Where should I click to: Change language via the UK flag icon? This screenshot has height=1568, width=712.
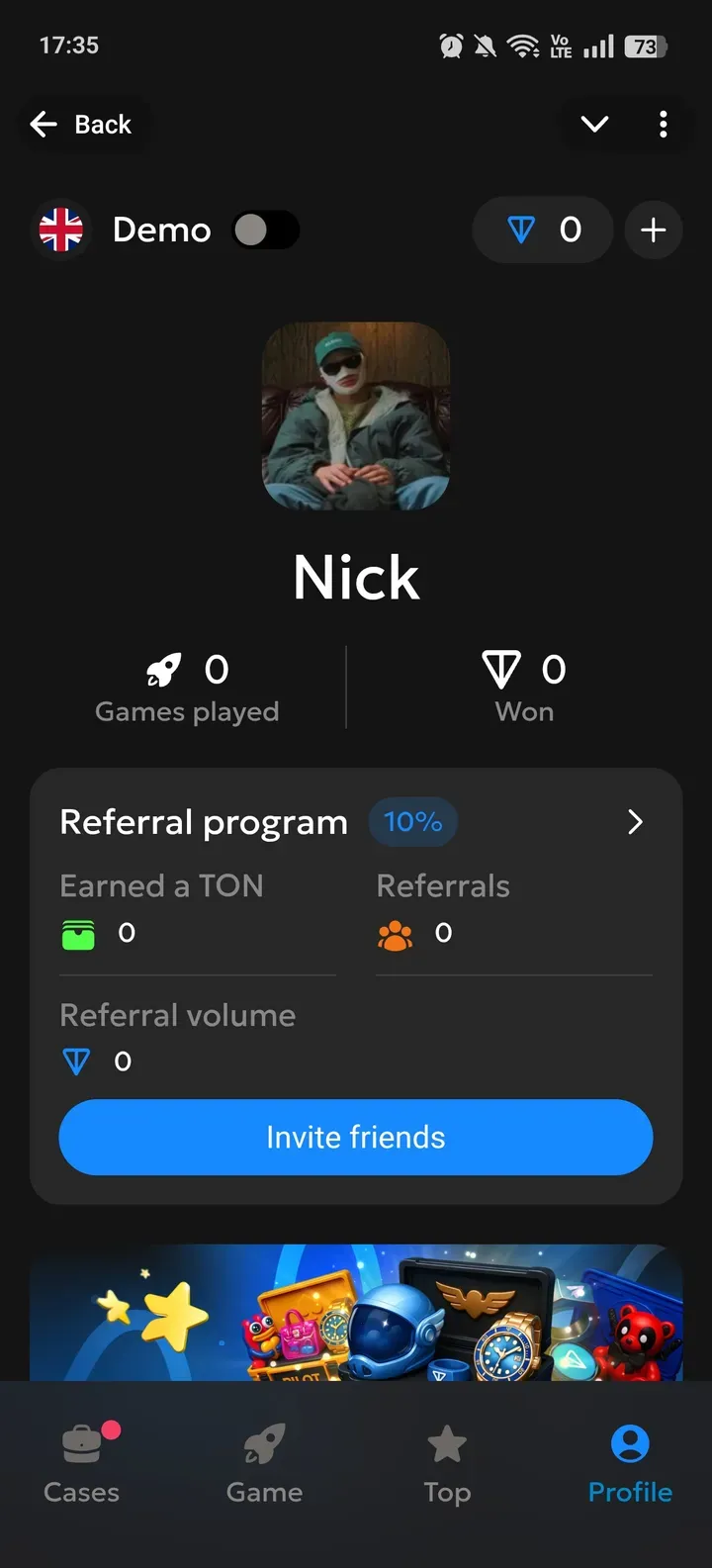click(x=61, y=230)
